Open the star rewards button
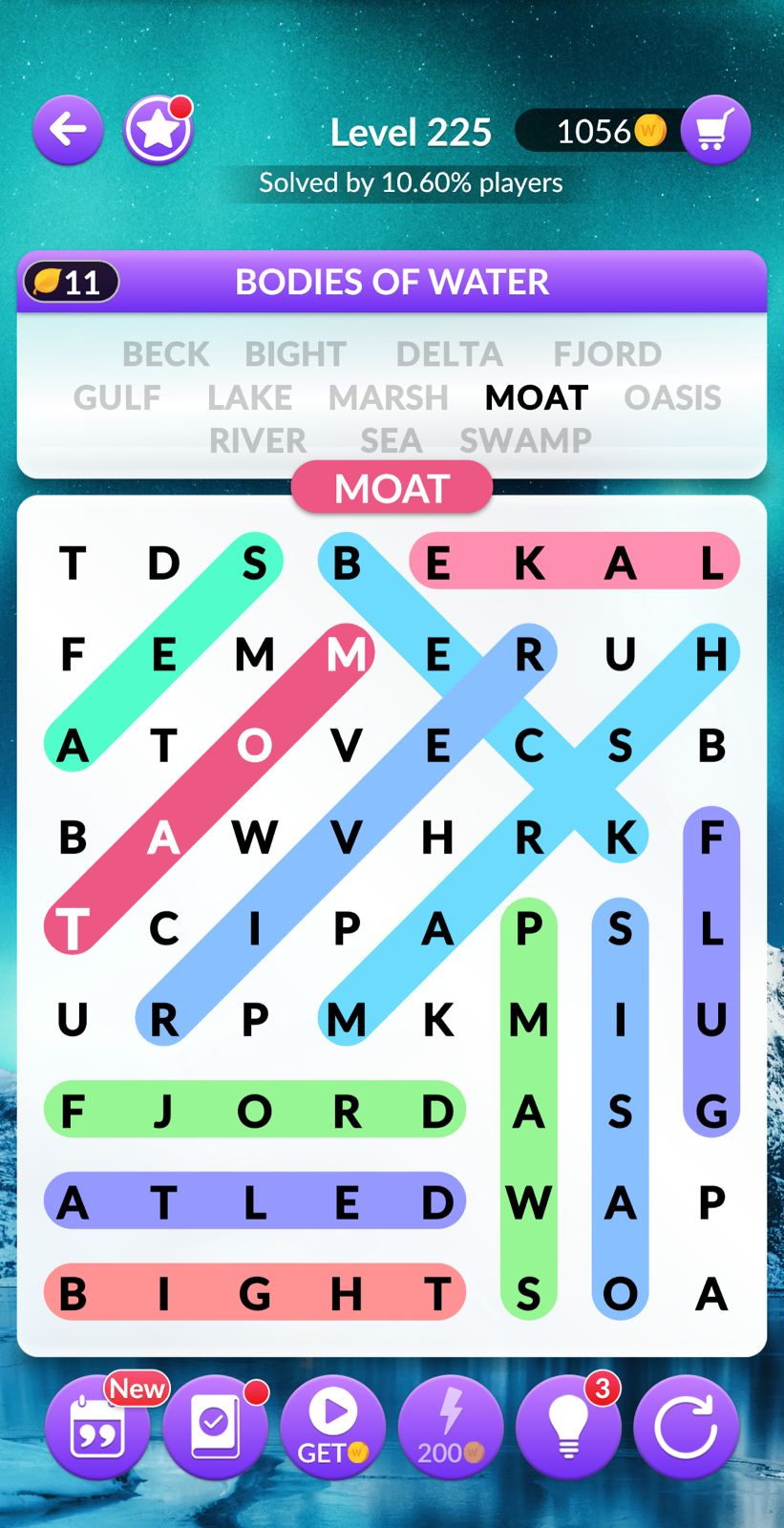This screenshot has height=1528, width=784. pos(159,130)
